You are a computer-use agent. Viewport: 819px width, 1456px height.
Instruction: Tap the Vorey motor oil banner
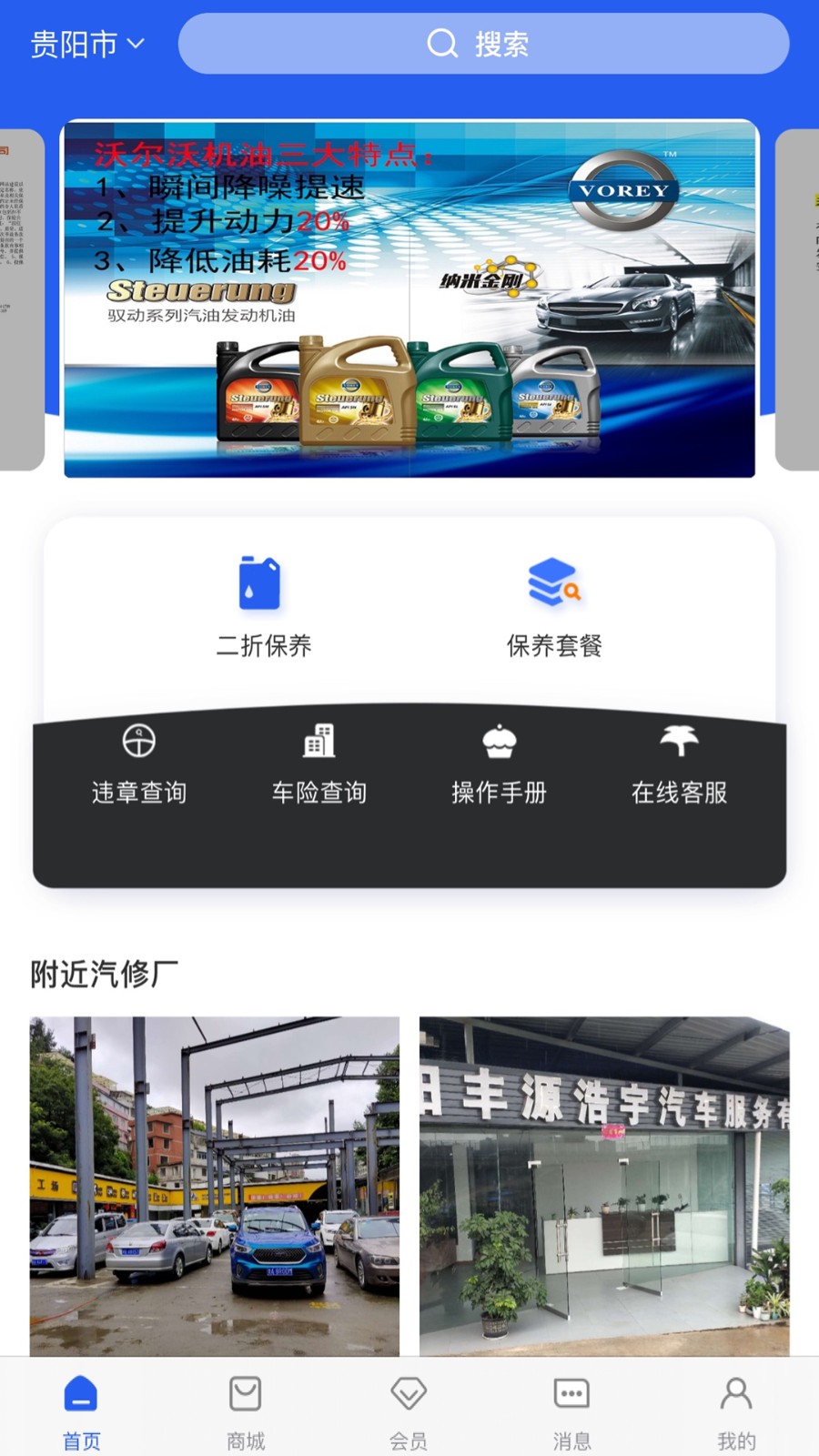point(409,300)
